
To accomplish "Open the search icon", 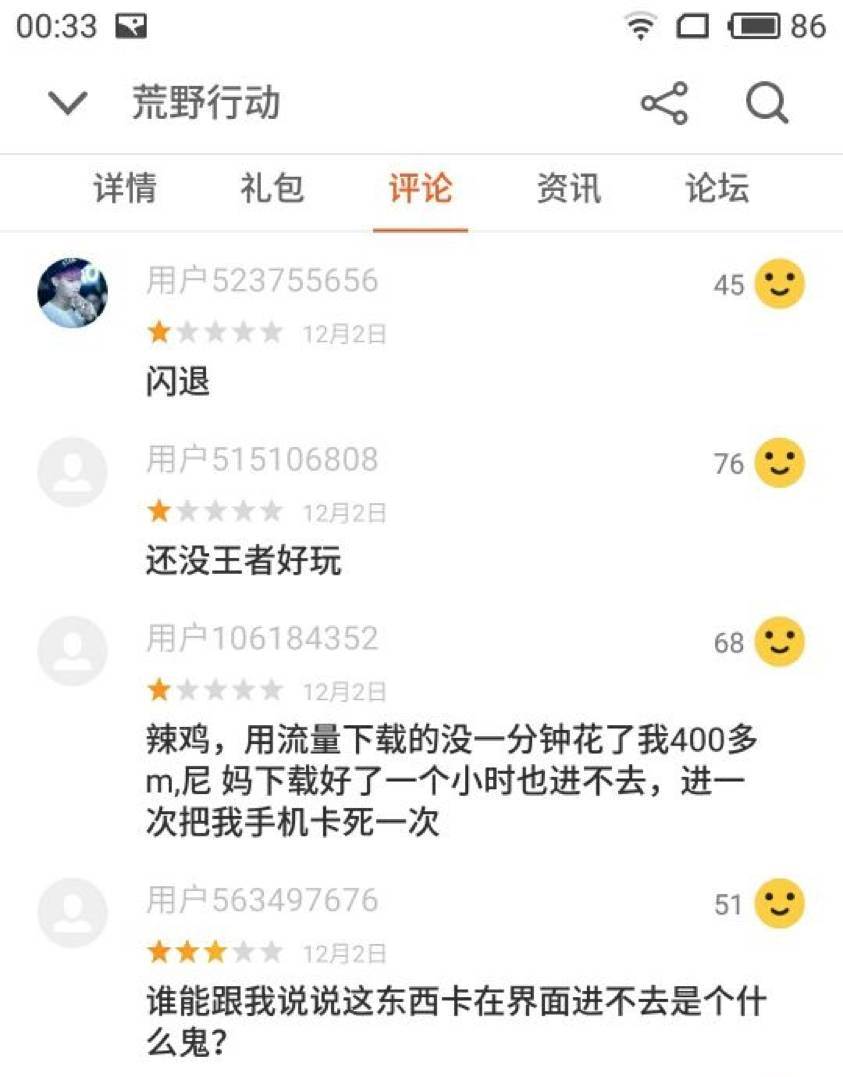I will tap(767, 103).
